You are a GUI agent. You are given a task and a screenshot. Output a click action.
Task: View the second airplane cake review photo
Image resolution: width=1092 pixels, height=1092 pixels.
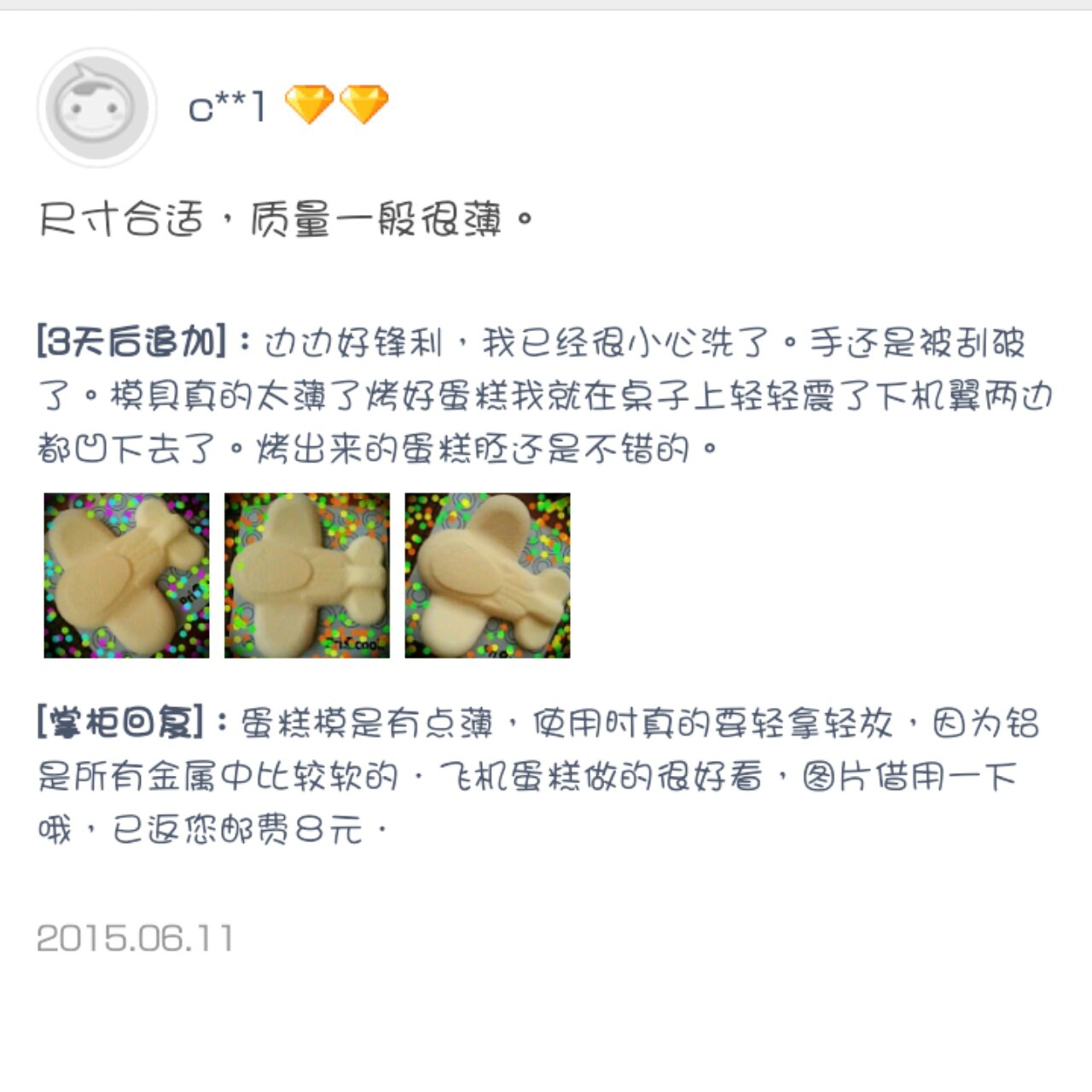307,575
